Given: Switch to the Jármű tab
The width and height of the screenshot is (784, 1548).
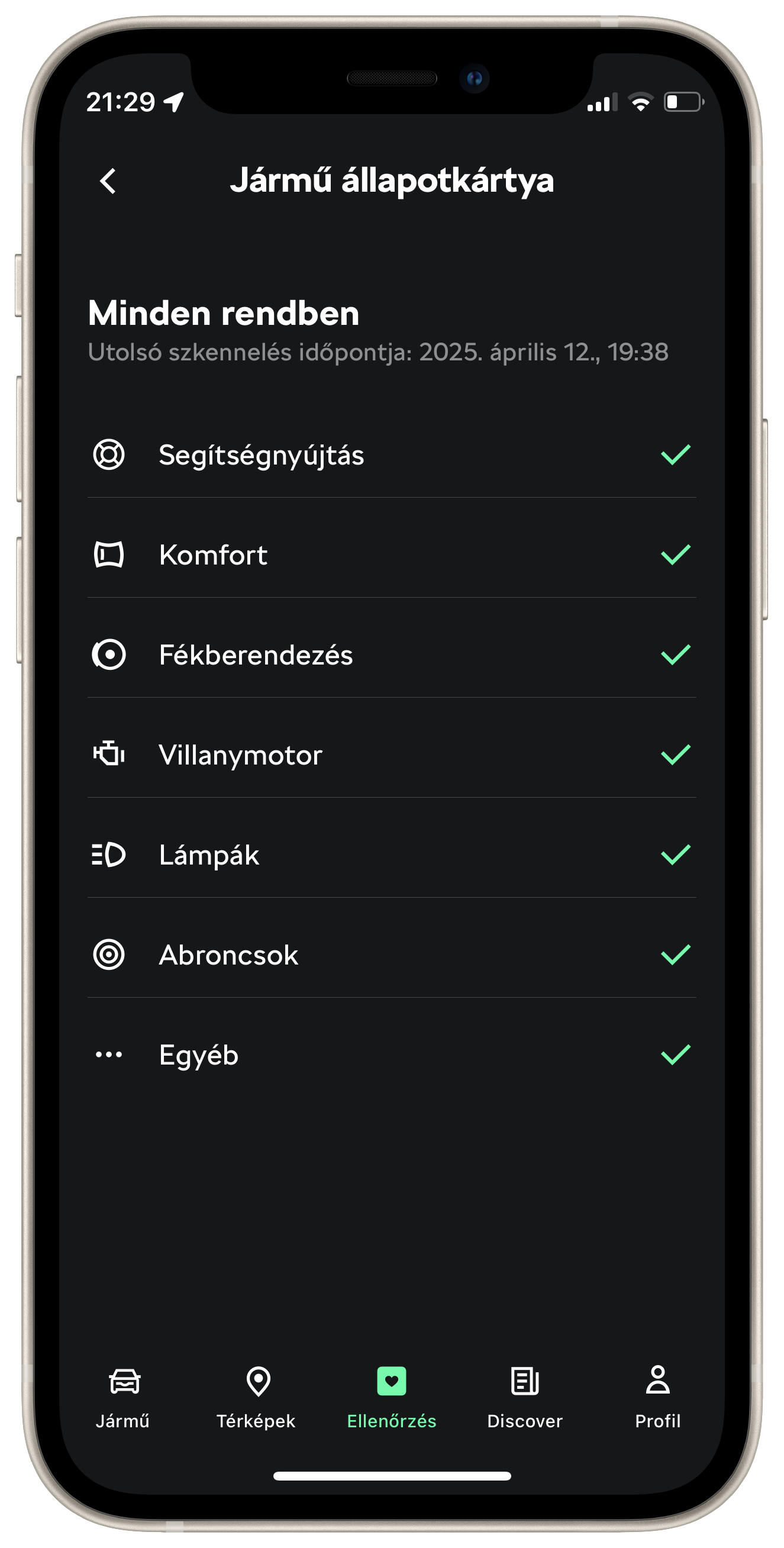Looking at the screenshot, I should [x=123, y=1398].
